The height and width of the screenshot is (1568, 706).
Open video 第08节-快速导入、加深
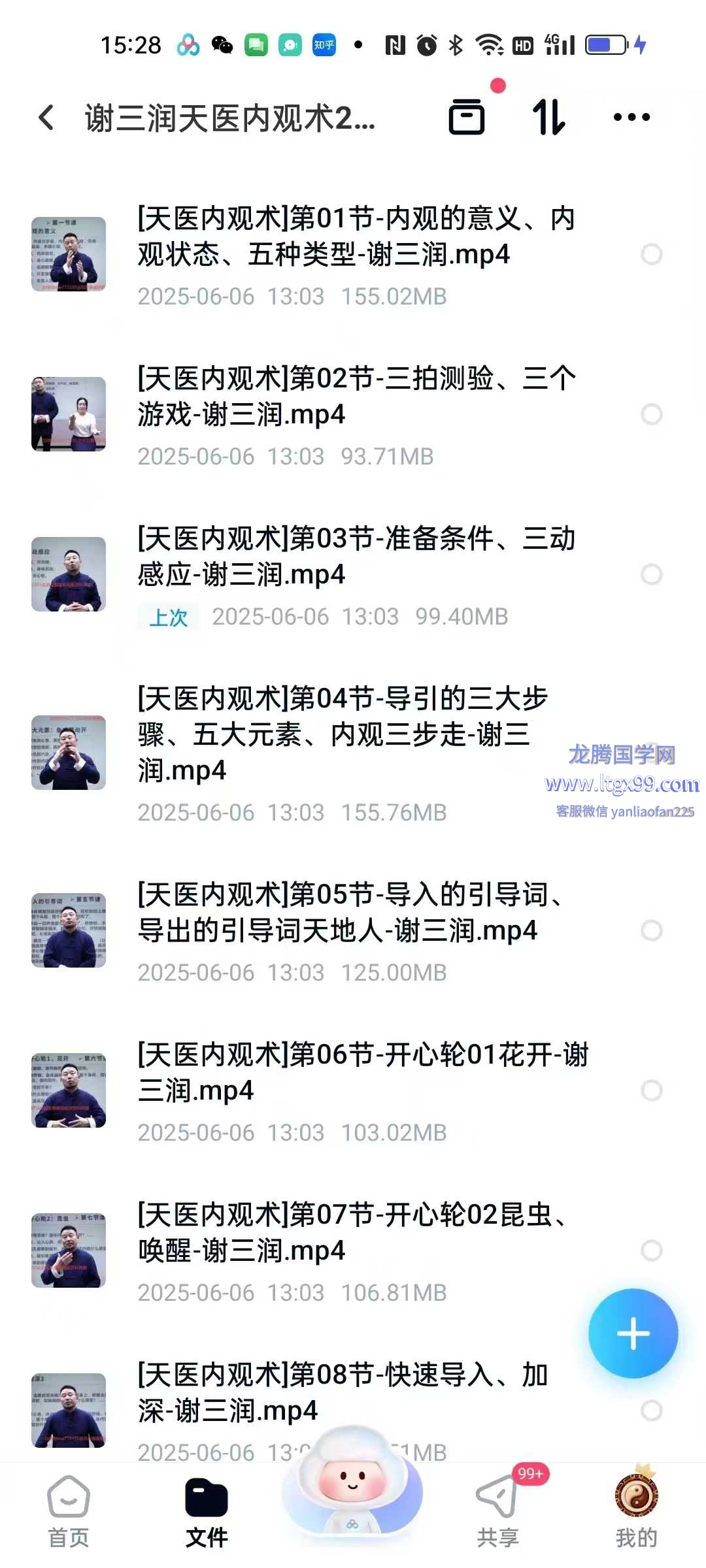pyautogui.click(x=343, y=1393)
